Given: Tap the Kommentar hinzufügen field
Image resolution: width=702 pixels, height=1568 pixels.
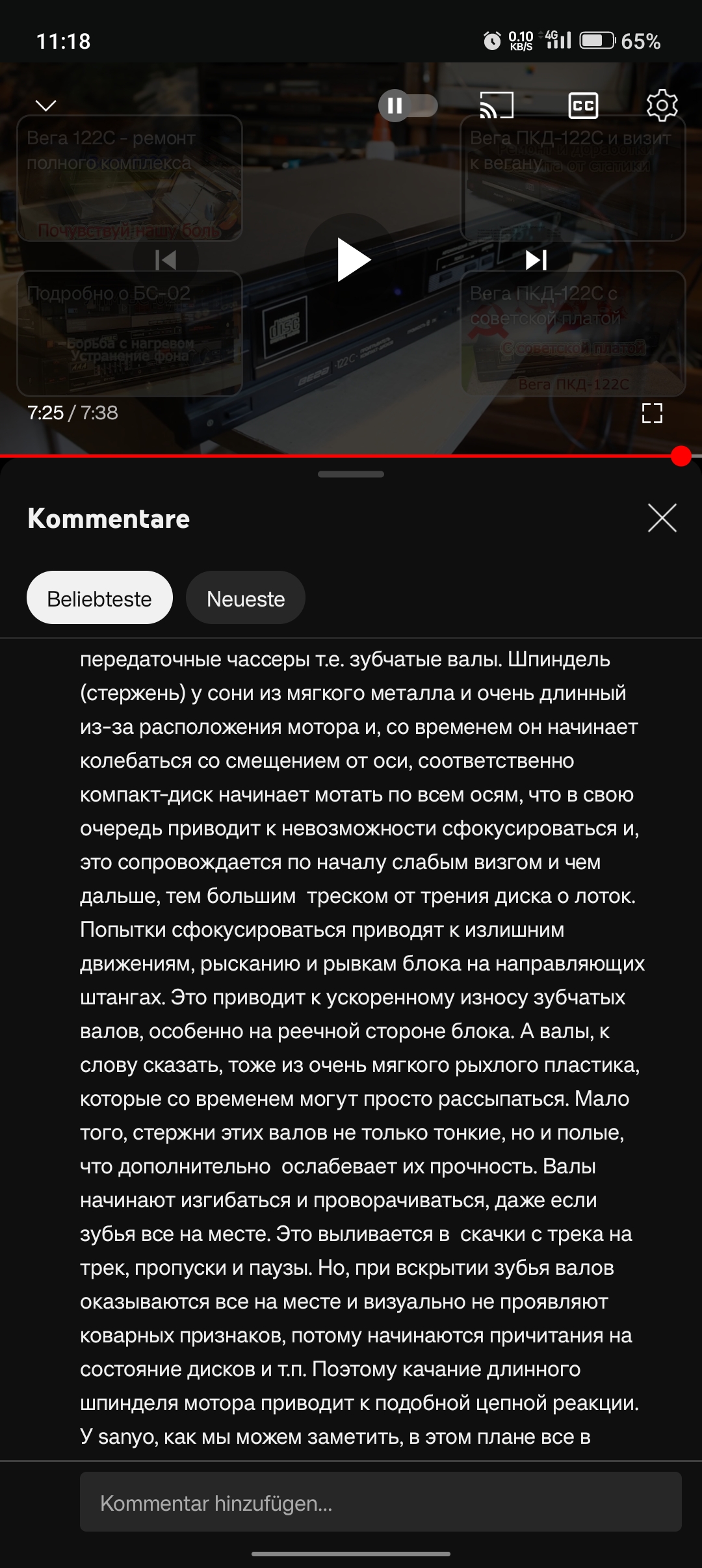Looking at the screenshot, I should point(380,1503).
